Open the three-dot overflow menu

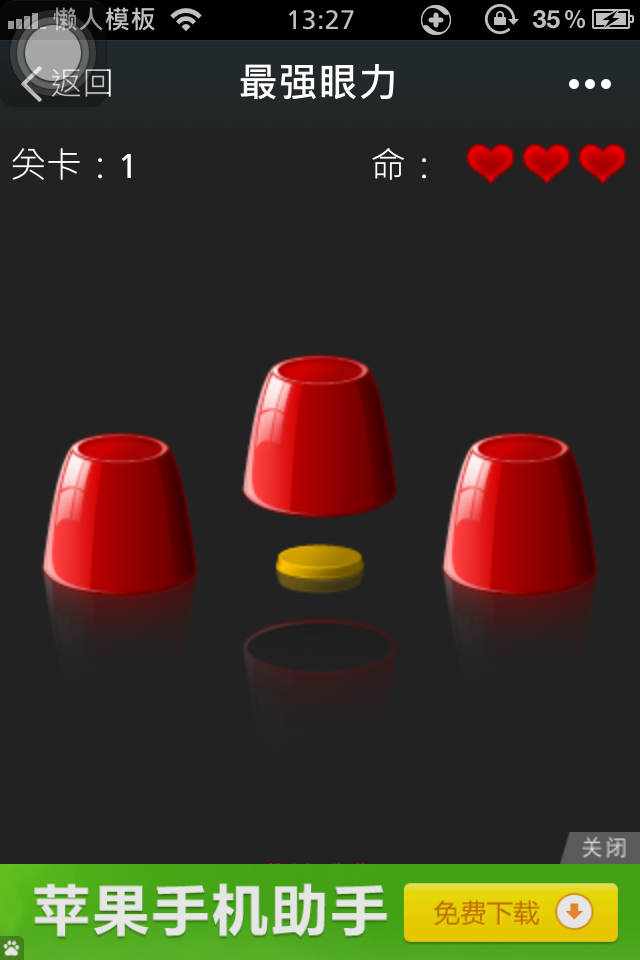[x=589, y=84]
